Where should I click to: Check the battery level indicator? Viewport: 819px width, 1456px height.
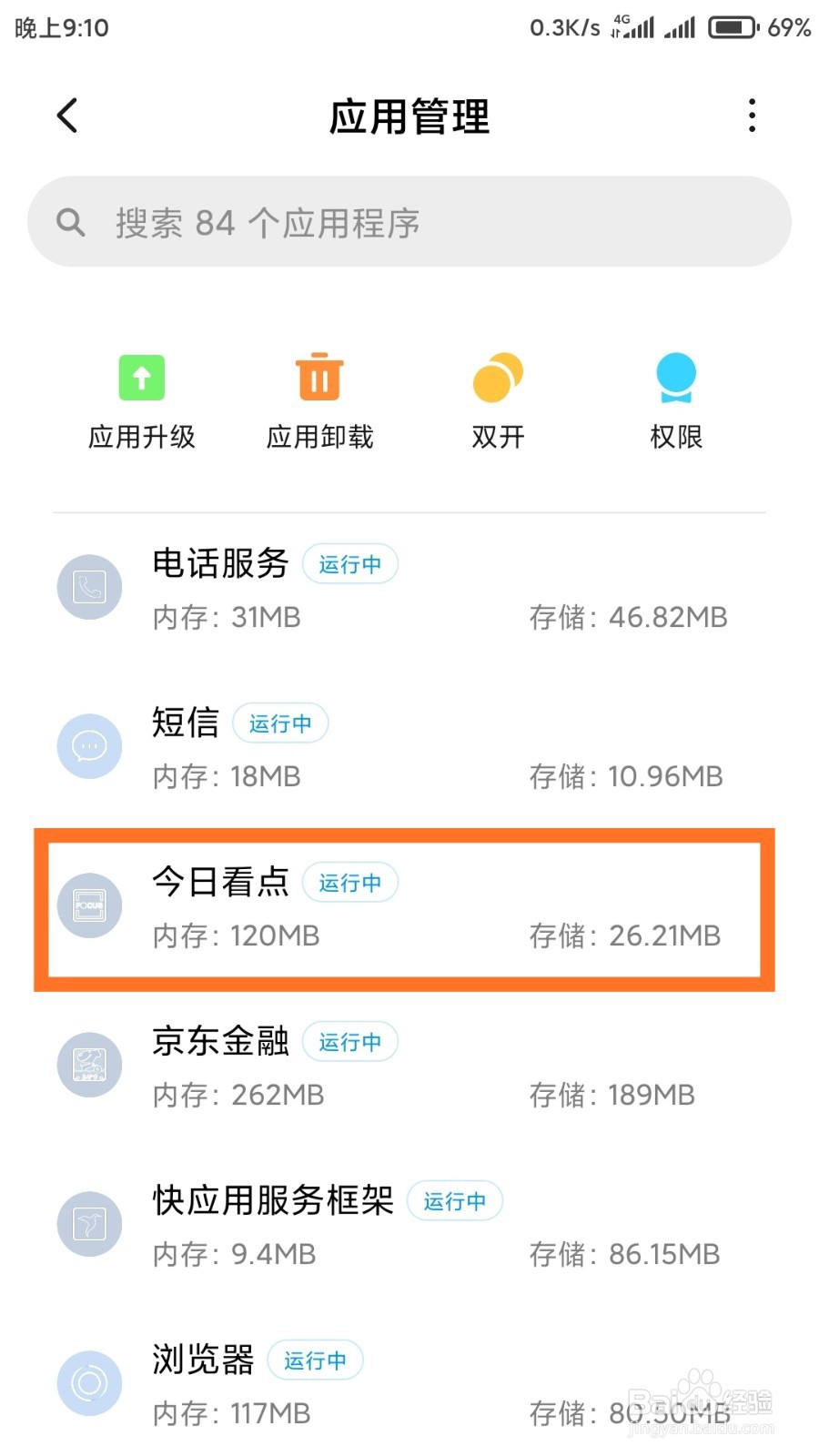[x=733, y=27]
